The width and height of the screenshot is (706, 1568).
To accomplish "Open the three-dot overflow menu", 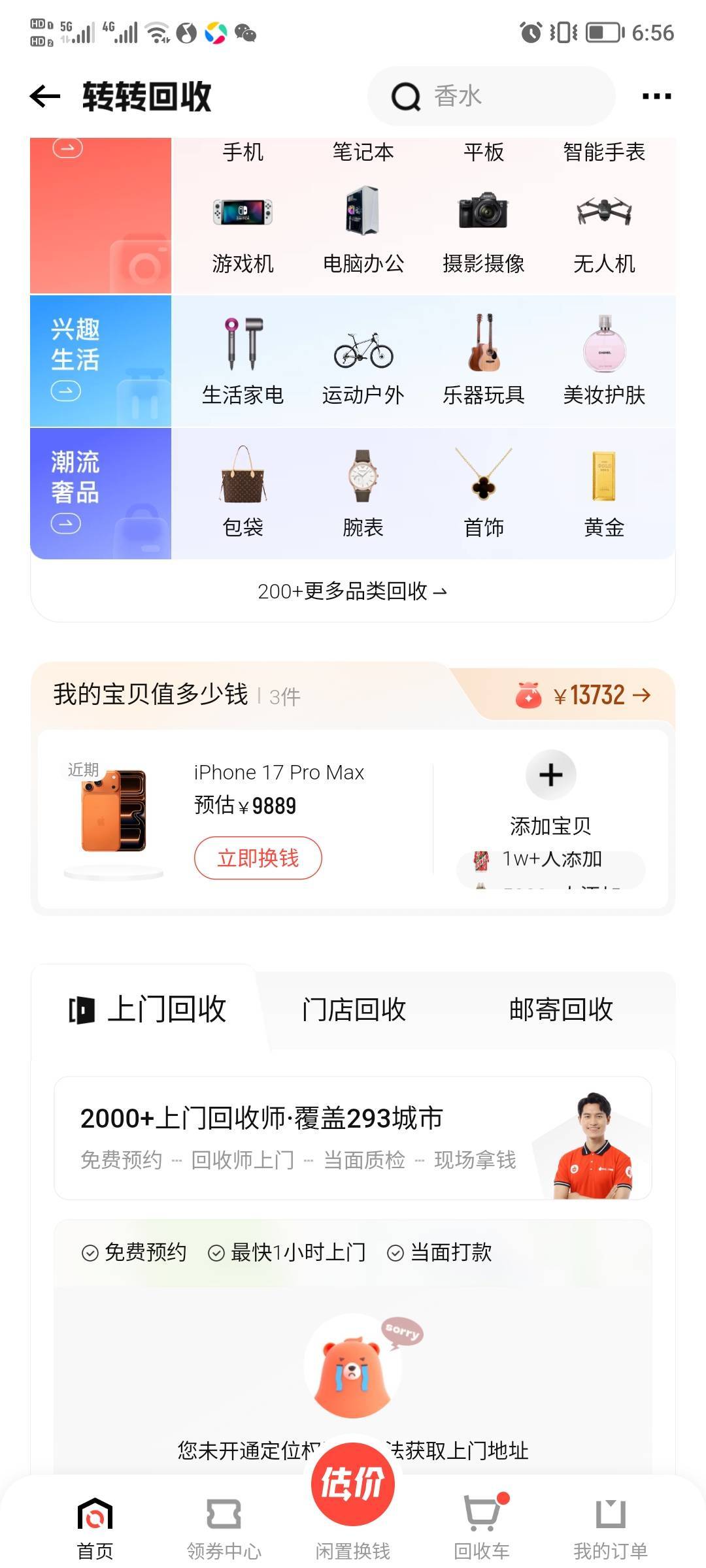I will point(656,97).
